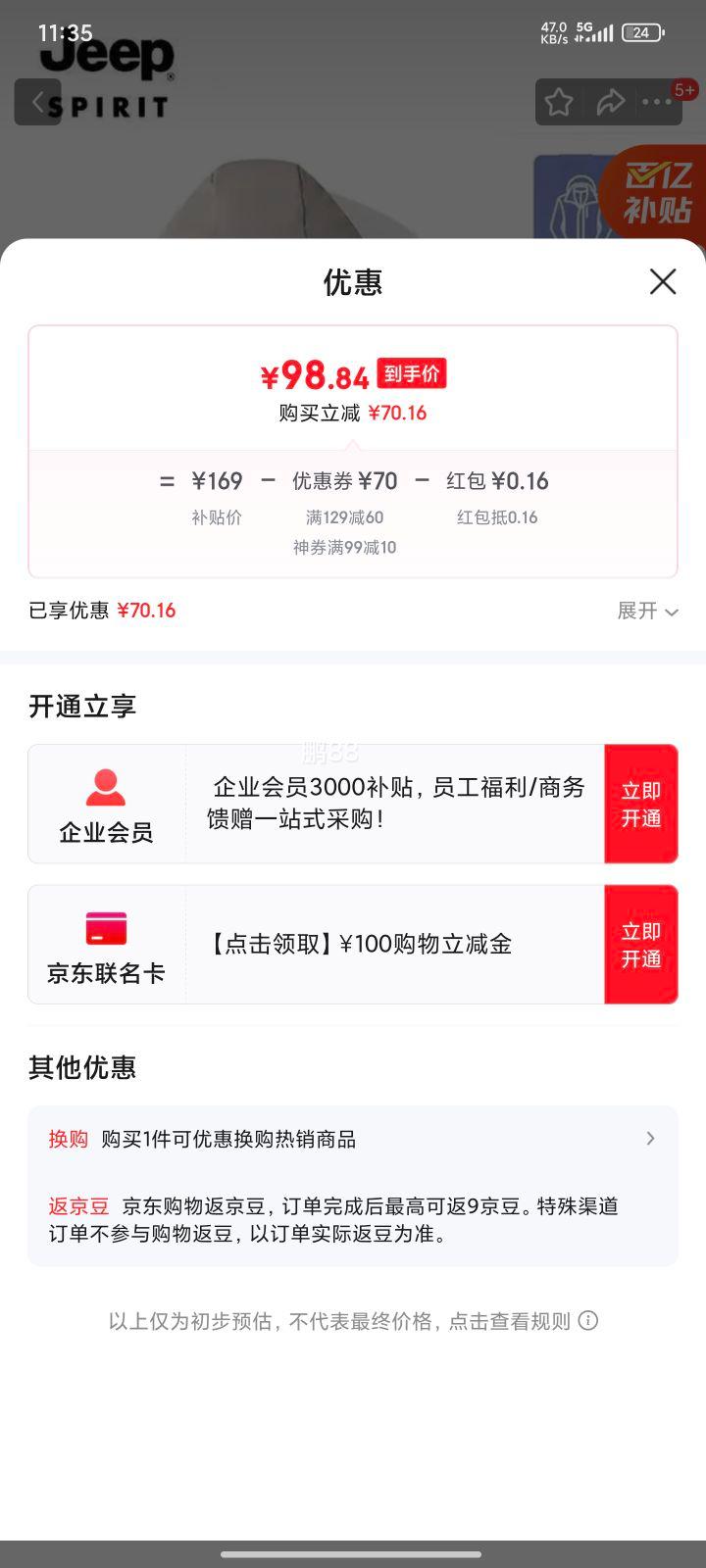Open the 换购 hot-selling products offer
The image size is (706, 1568).
(x=353, y=1139)
